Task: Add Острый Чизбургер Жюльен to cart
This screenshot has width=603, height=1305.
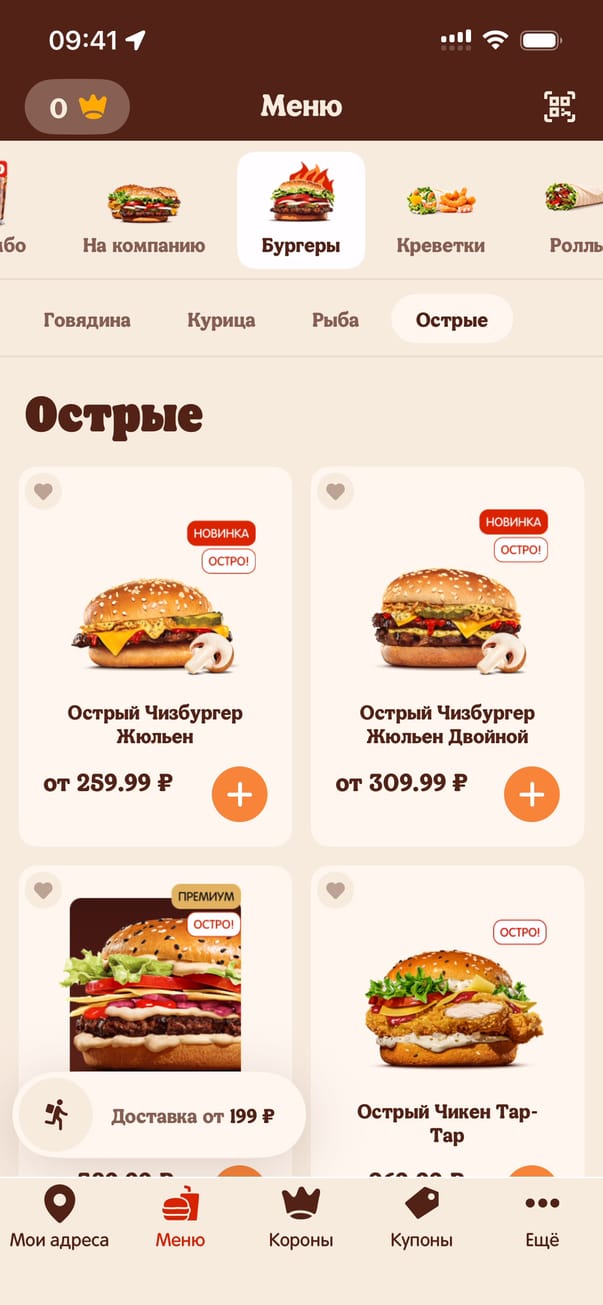Action: pyautogui.click(x=239, y=794)
